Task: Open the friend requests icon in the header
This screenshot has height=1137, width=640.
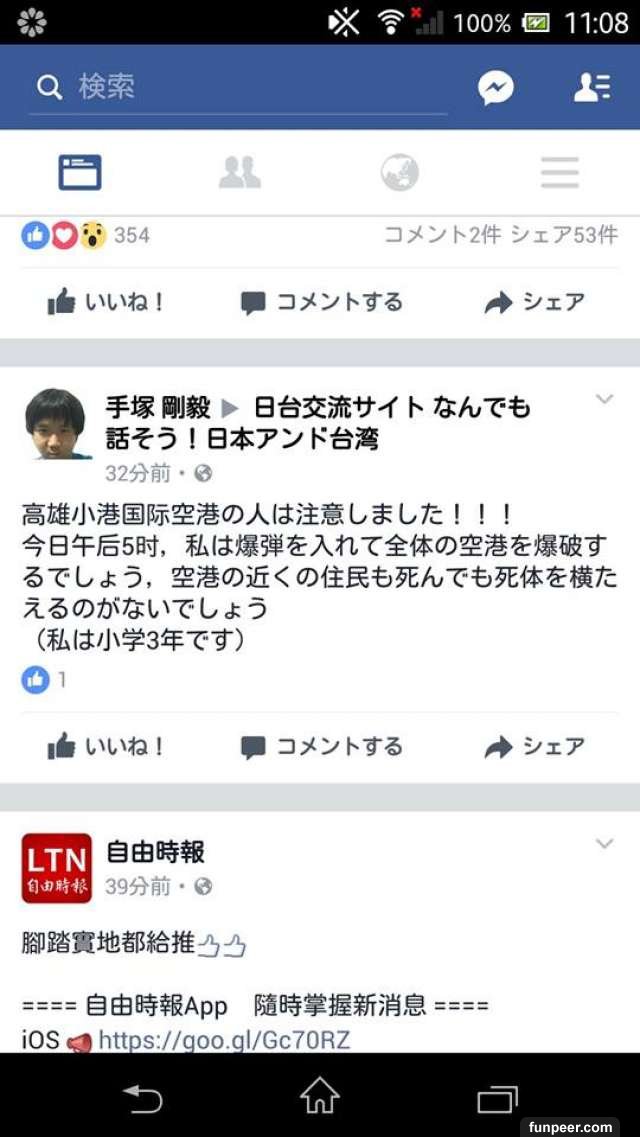Action: click(x=591, y=88)
